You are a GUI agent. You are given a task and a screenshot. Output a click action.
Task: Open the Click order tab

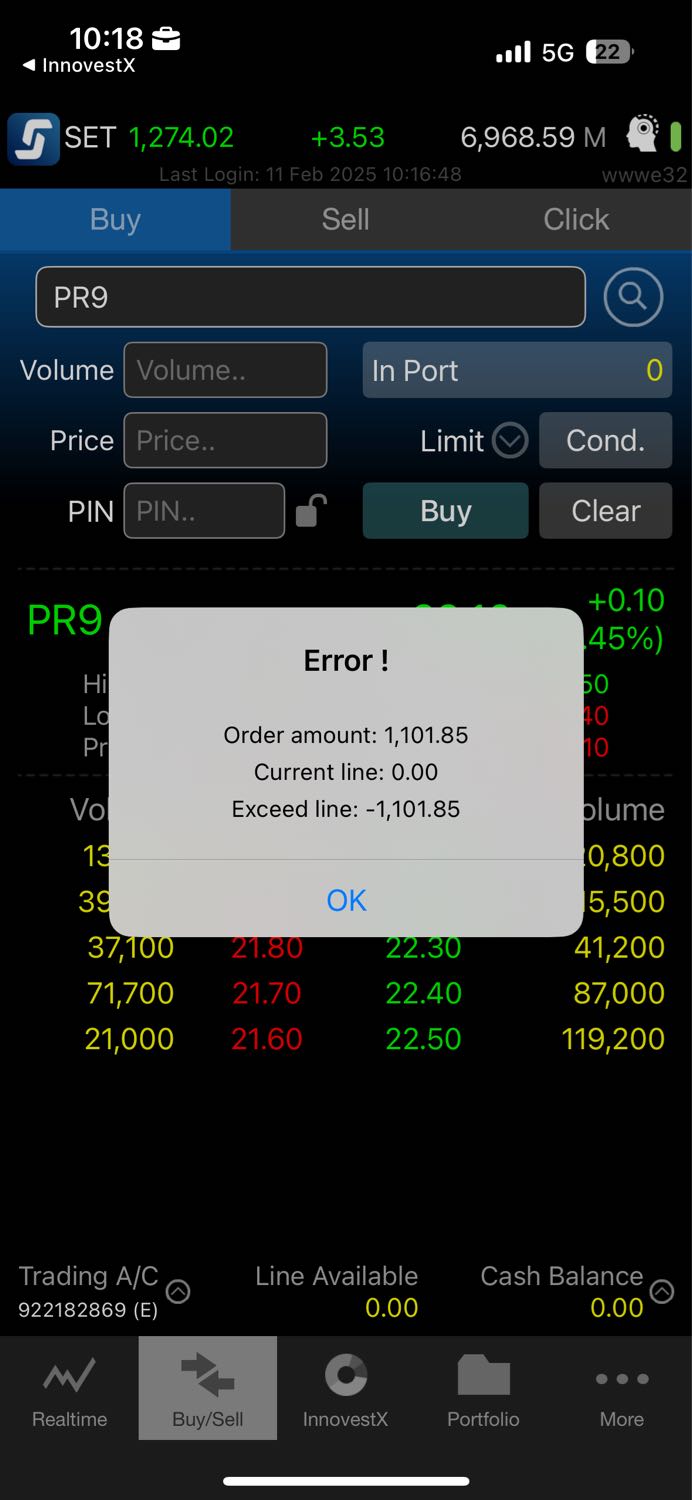tap(576, 219)
